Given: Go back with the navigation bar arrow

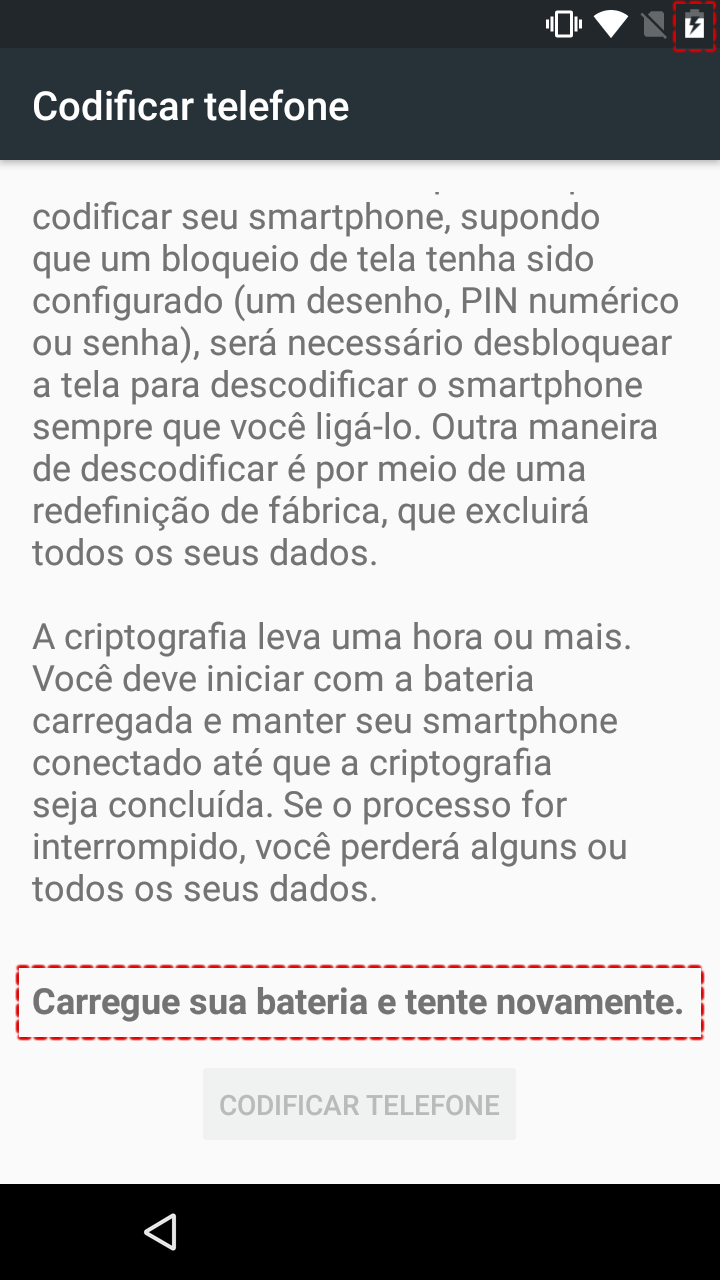Looking at the screenshot, I should [160, 1232].
